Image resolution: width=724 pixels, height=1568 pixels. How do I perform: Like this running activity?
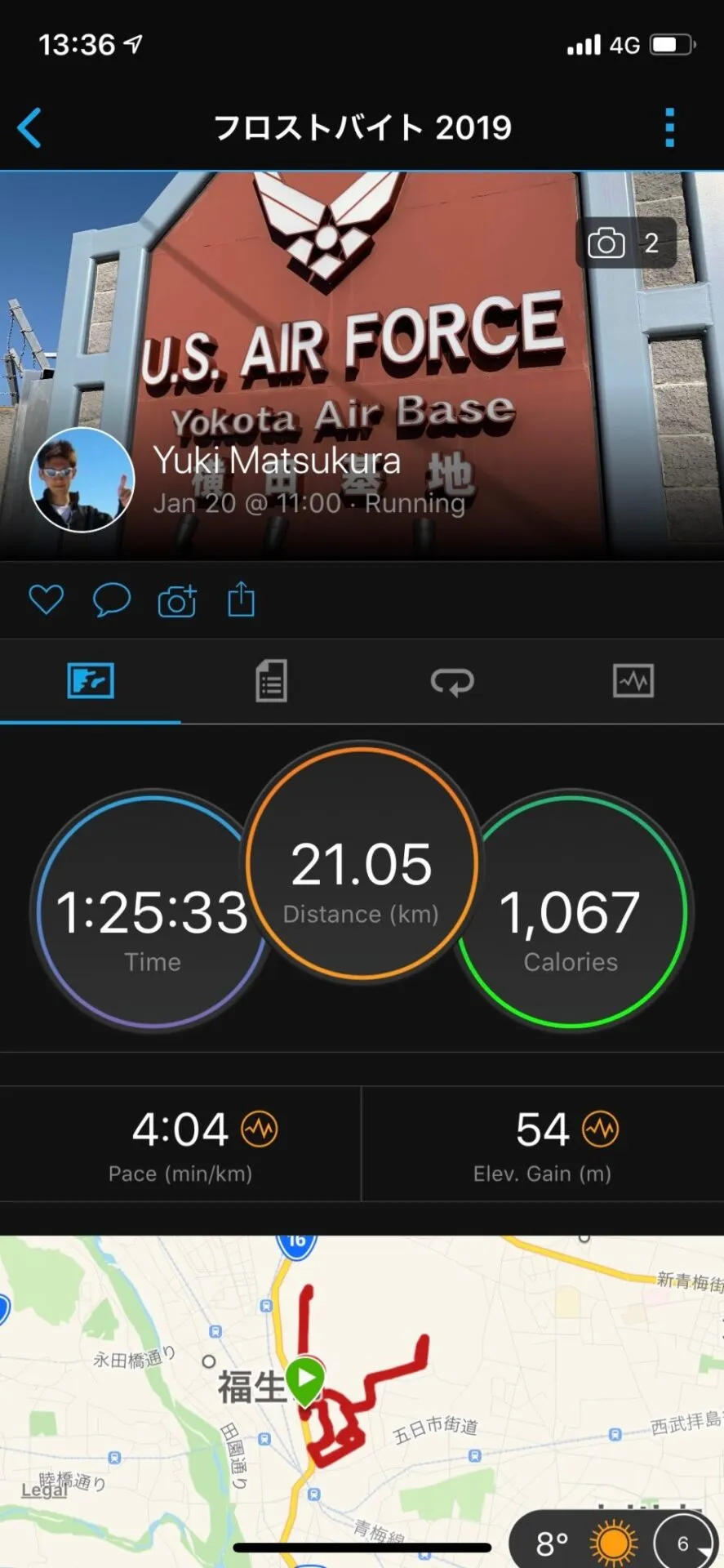point(47,600)
